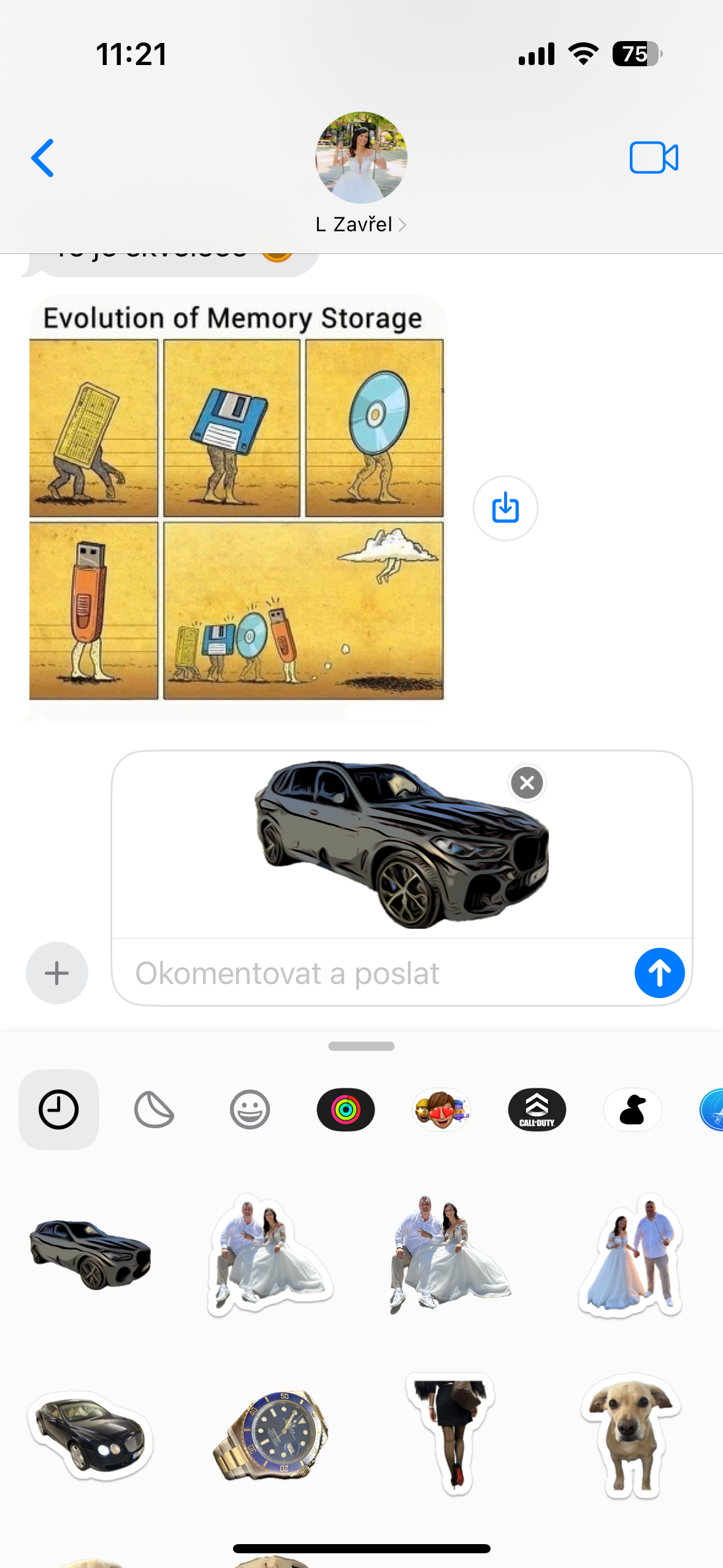Open the plus apps menu
The height and width of the screenshot is (1568, 723).
point(57,973)
